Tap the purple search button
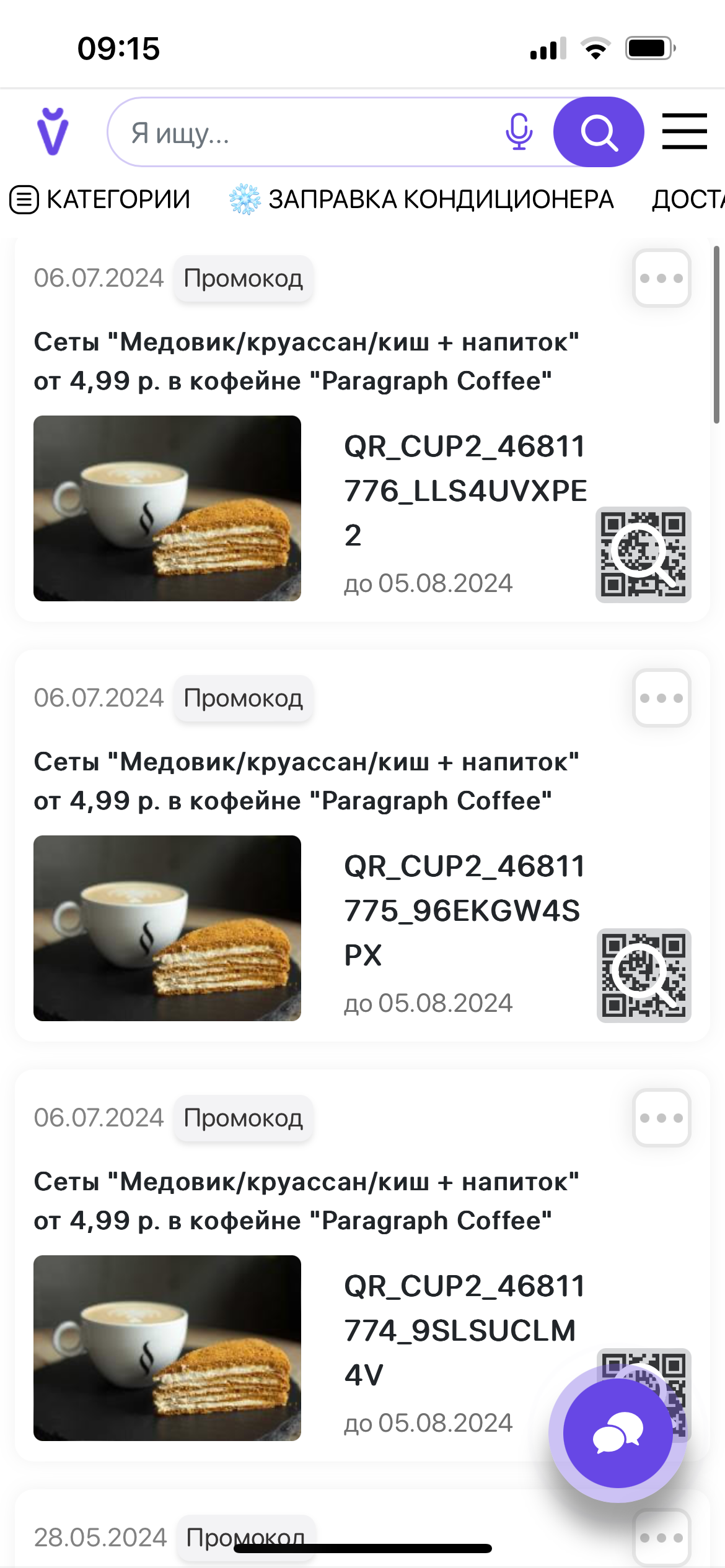Viewport: 725px width, 1568px height. (x=598, y=132)
